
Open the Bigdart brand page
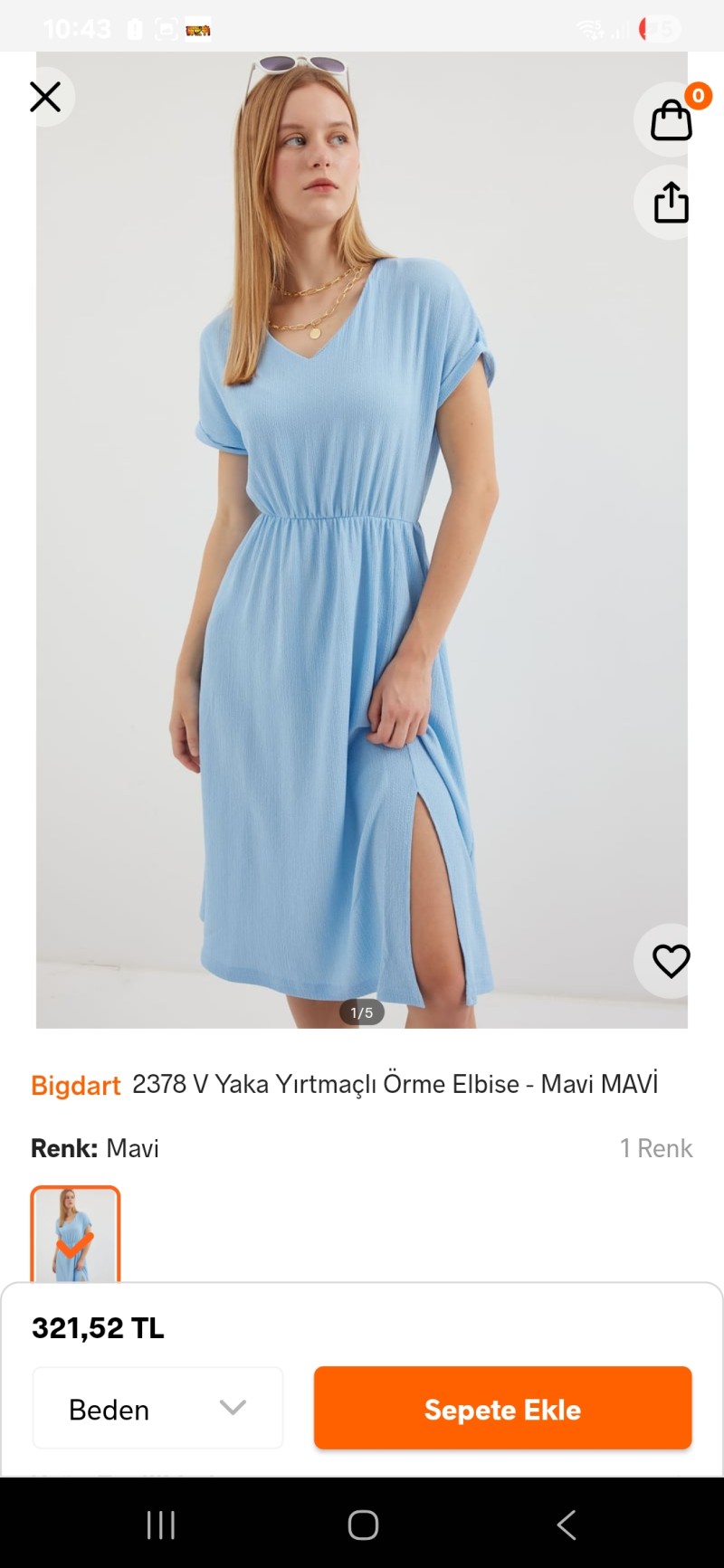pyautogui.click(x=76, y=1085)
